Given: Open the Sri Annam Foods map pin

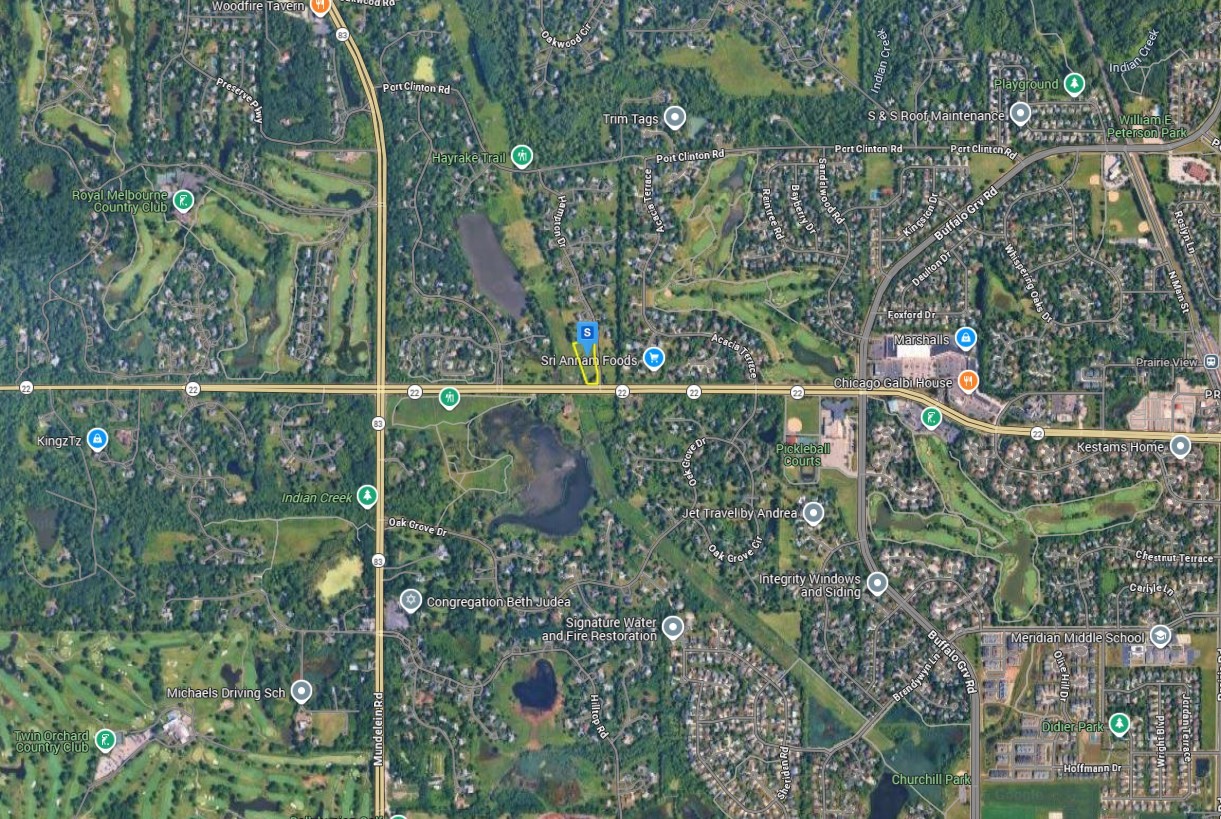Looking at the screenshot, I should [654, 358].
